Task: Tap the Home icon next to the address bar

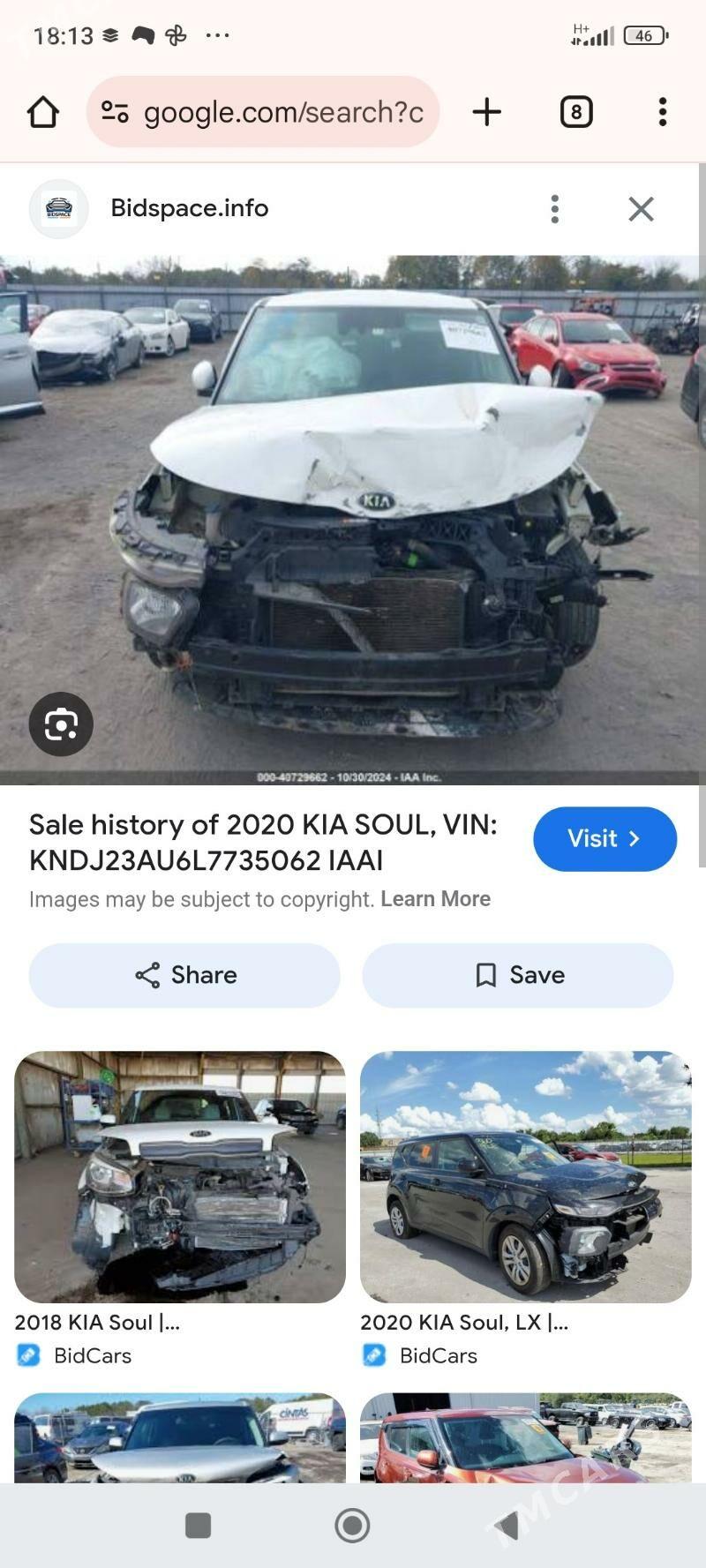Action: [x=42, y=112]
